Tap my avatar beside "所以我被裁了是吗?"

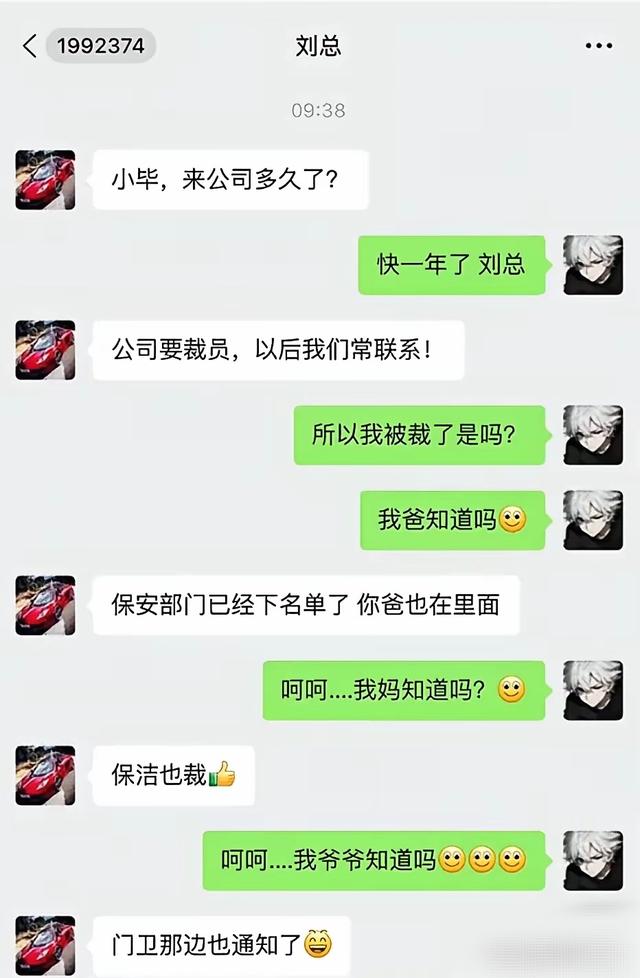593,435
